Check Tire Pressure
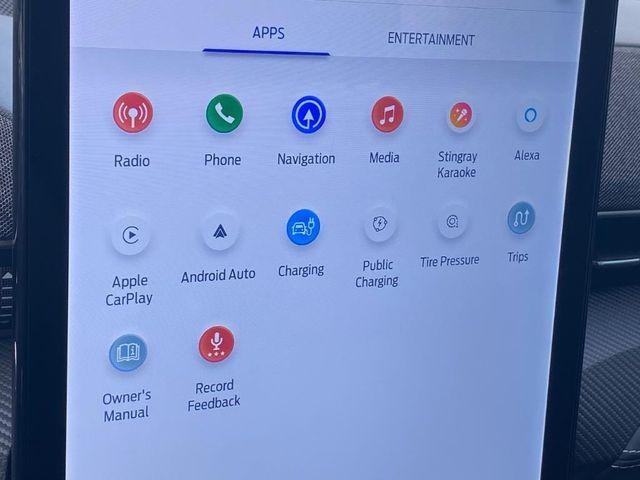 coord(452,221)
